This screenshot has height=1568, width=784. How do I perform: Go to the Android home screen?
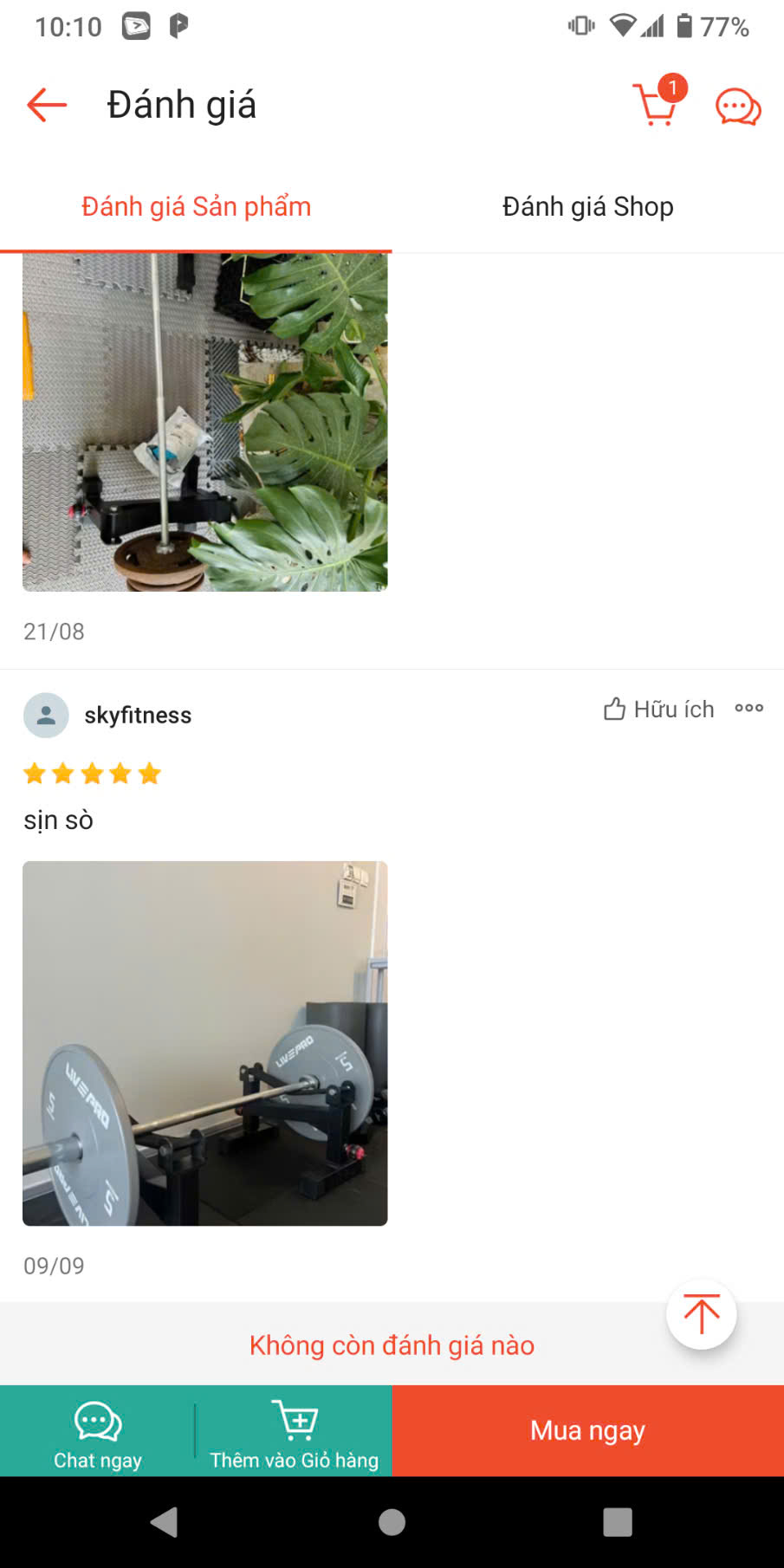click(392, 1522)
